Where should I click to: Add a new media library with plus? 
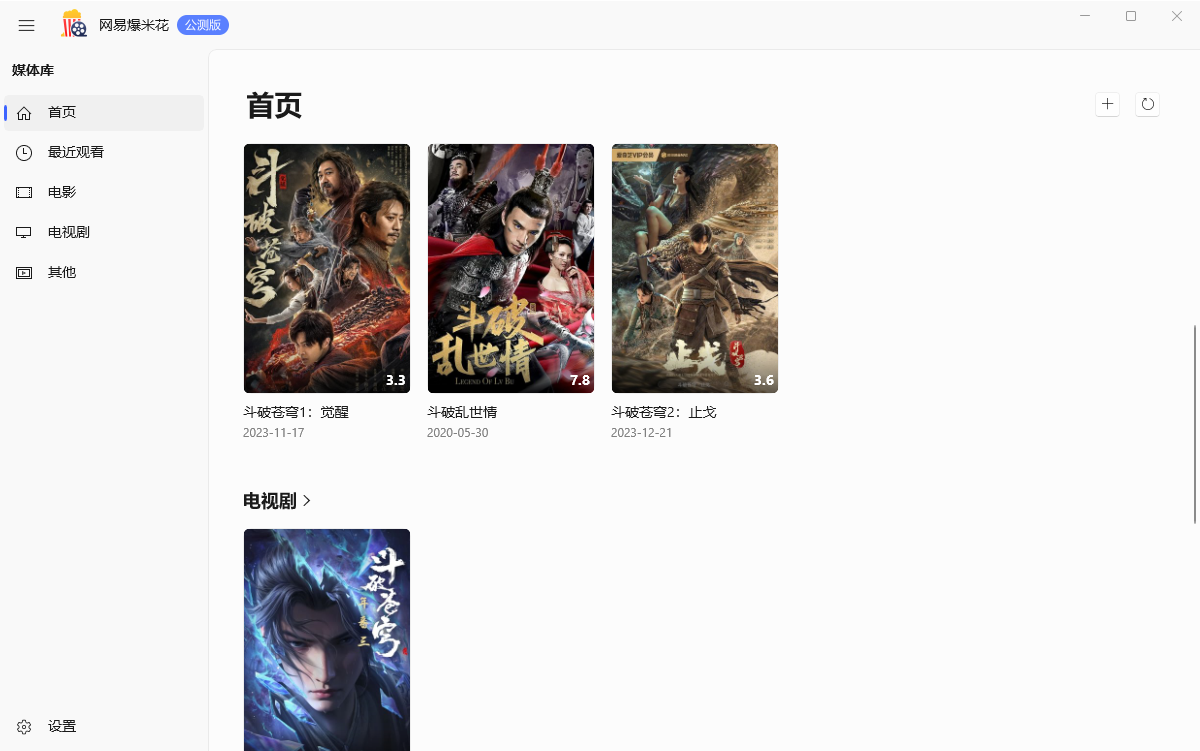tap(1107, 104)
